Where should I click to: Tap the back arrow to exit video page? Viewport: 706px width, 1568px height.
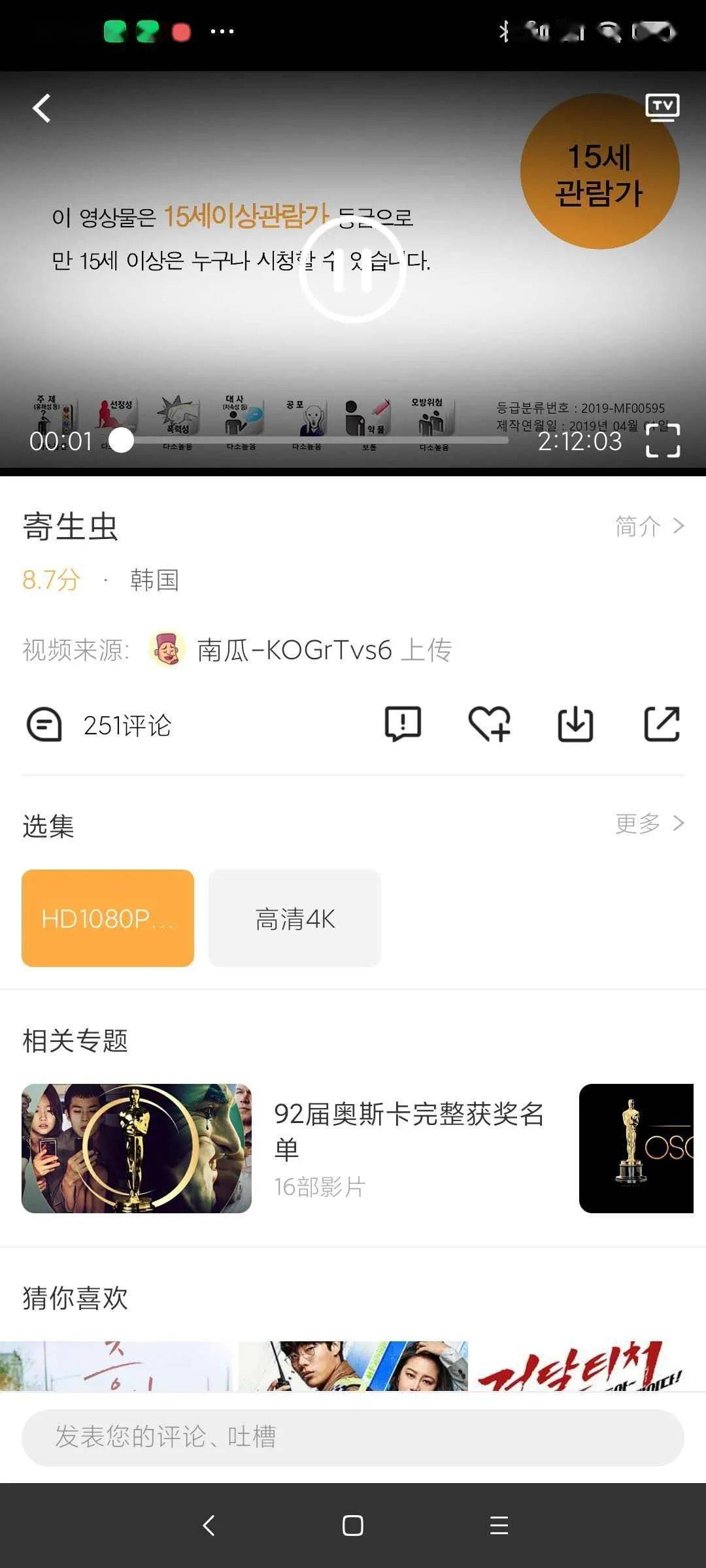(x=41, y=108)
